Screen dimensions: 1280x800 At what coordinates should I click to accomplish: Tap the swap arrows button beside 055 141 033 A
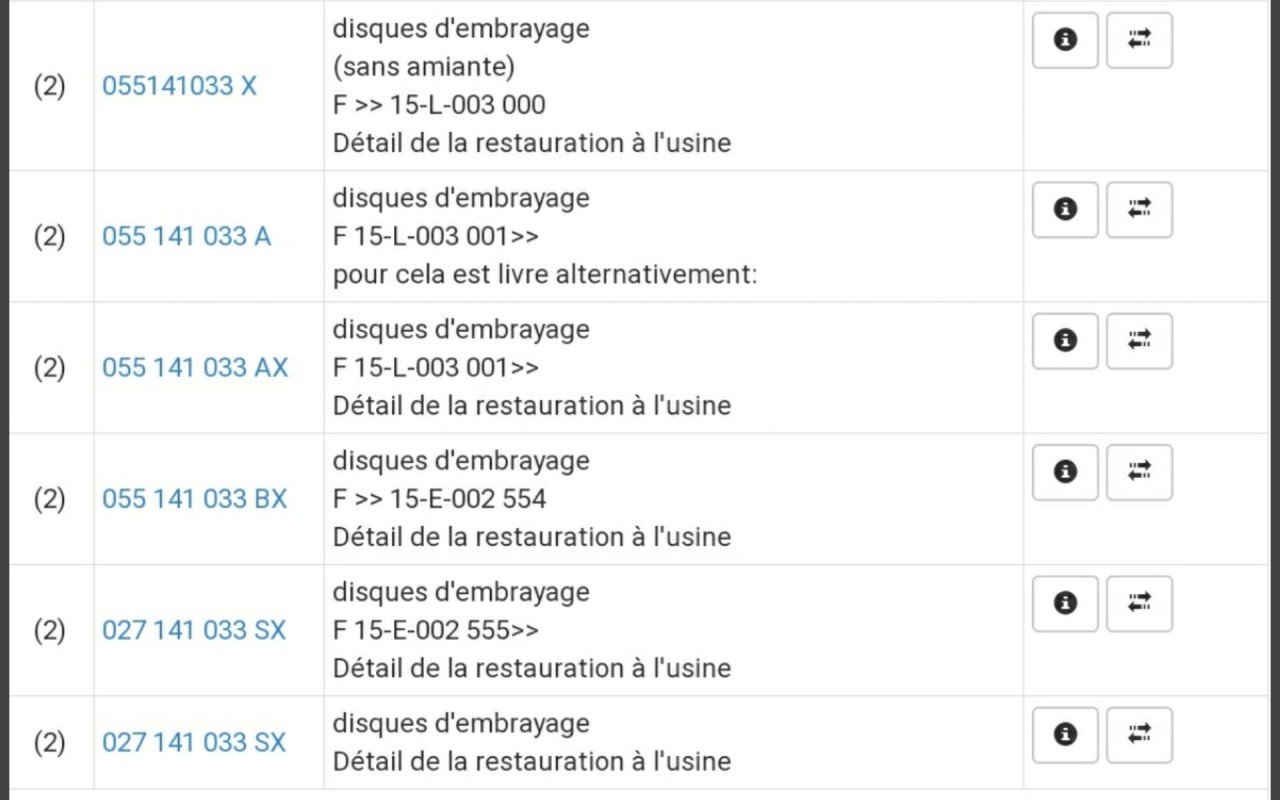(x=1139, y=209)
